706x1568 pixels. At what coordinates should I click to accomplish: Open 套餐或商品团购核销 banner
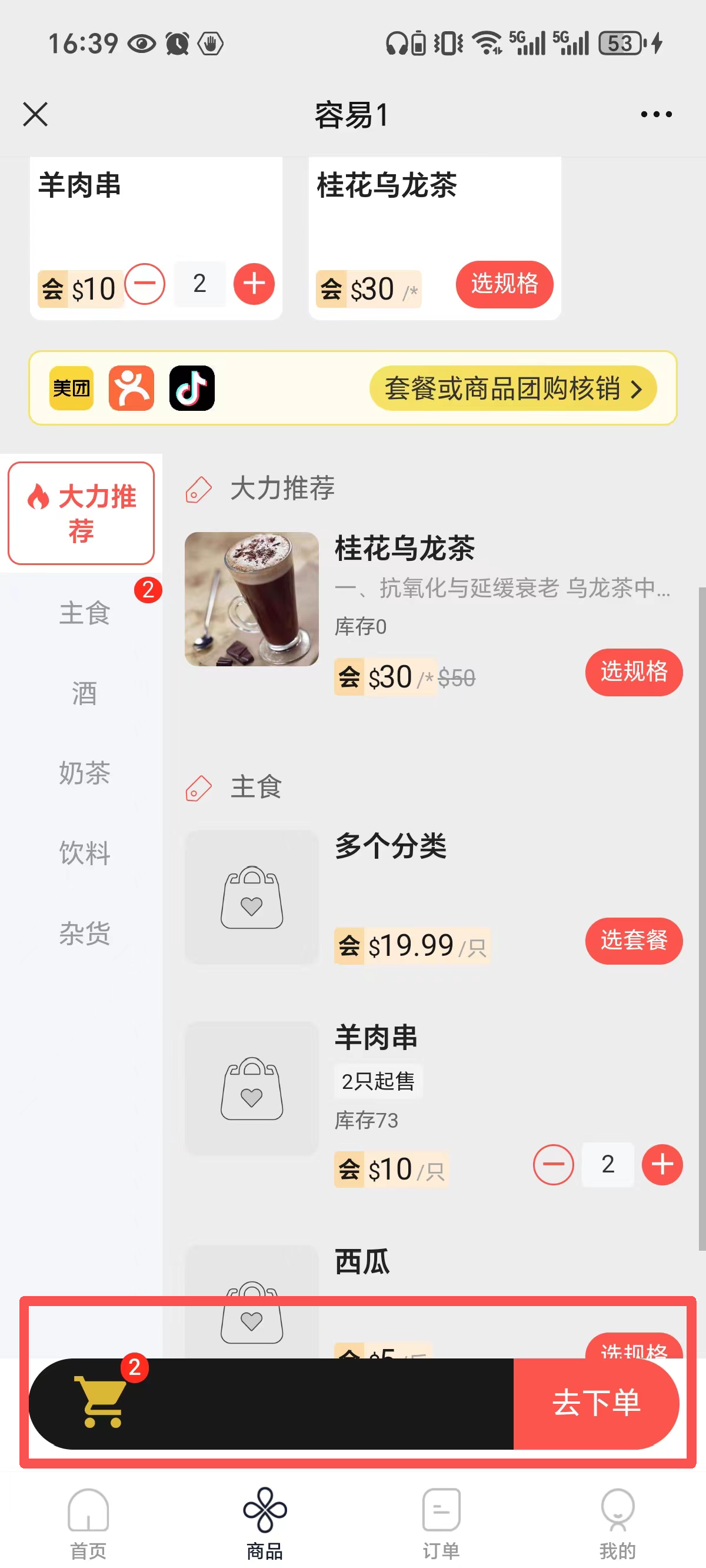coord(512,388)
